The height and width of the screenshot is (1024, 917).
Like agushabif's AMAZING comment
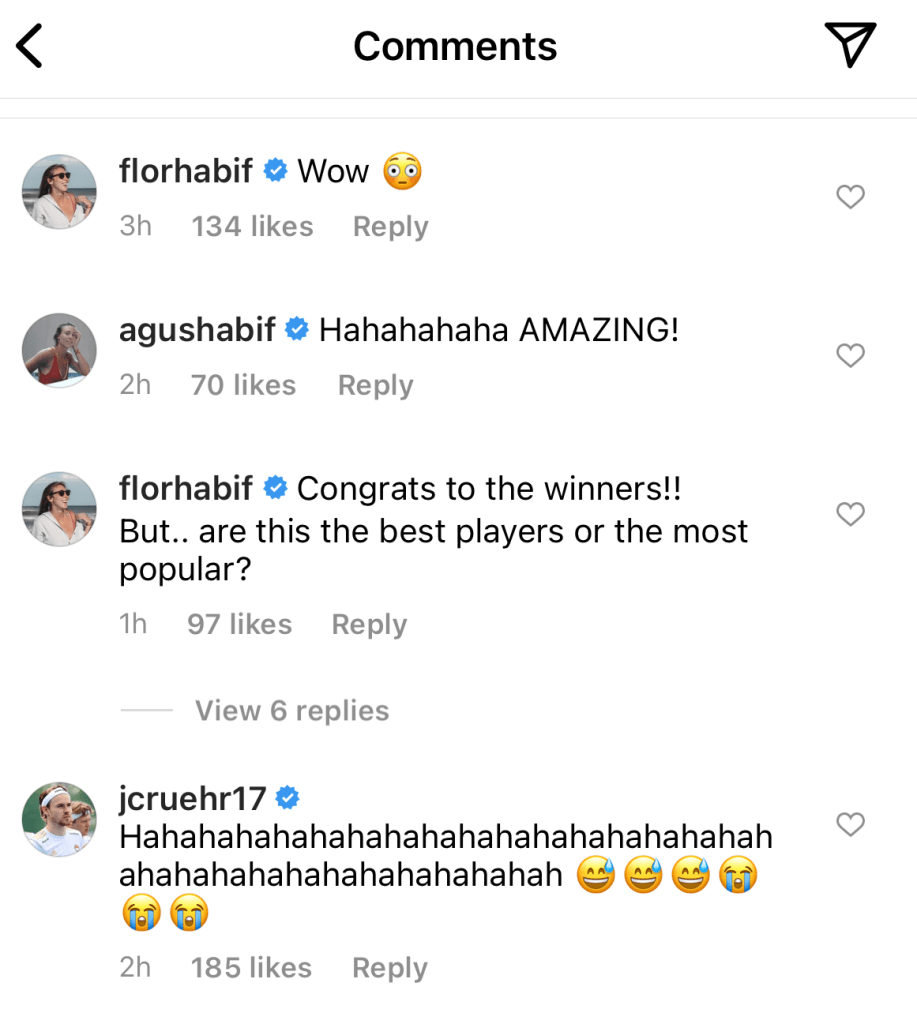pos(850,356)
